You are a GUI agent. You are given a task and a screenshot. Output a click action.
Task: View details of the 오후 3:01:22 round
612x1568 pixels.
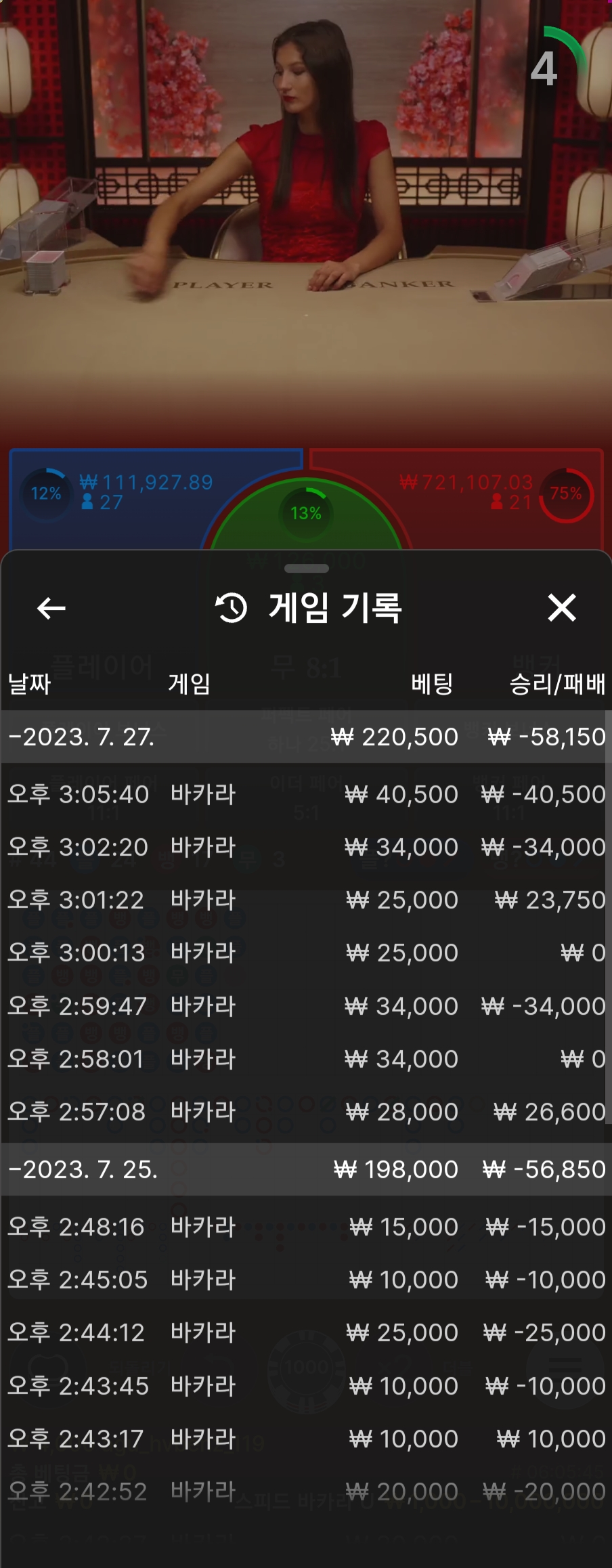coord(306,900)
